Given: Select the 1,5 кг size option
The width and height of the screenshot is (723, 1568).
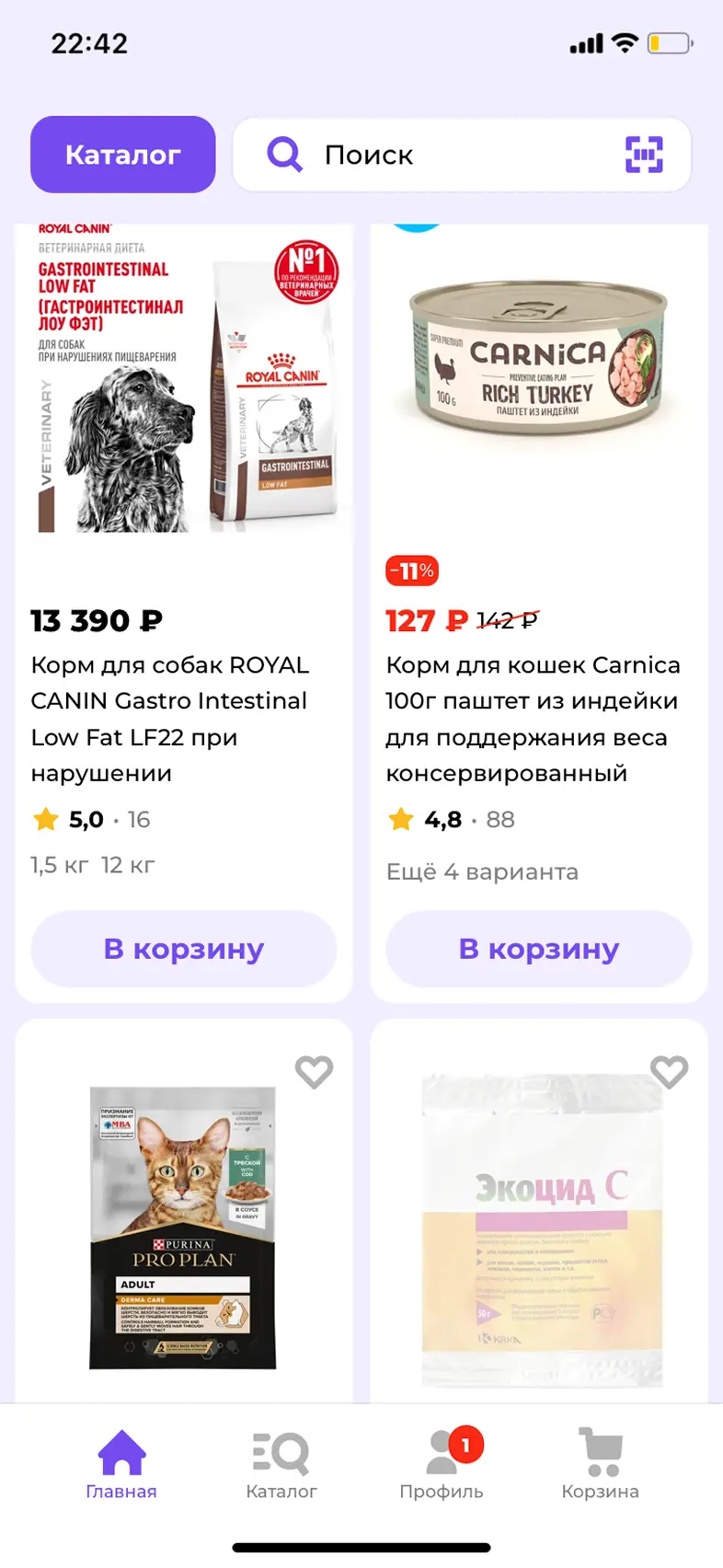Looking at the screenshot, I should click(60, 865).
